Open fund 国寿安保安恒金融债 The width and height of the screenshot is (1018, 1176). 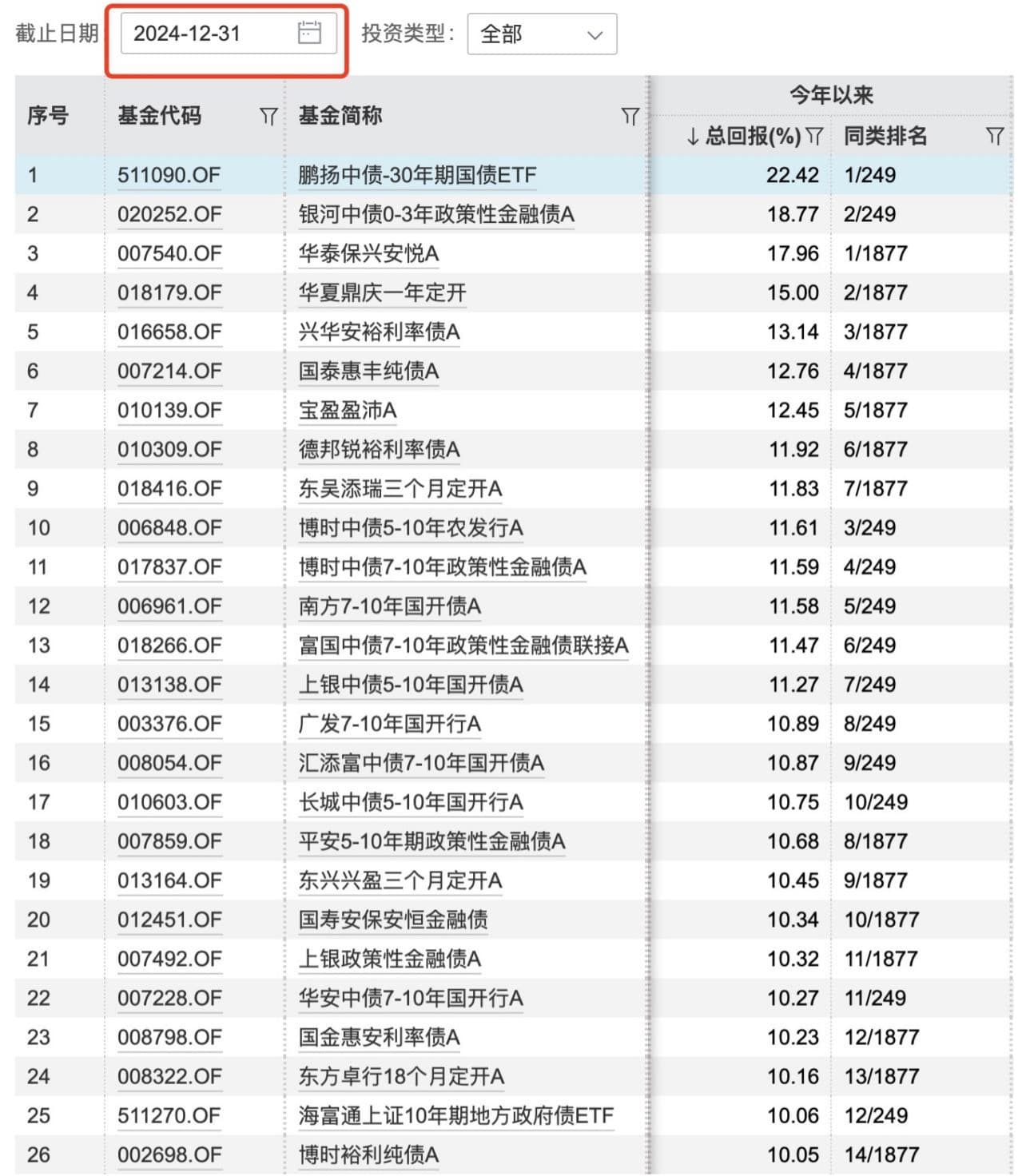392,919
